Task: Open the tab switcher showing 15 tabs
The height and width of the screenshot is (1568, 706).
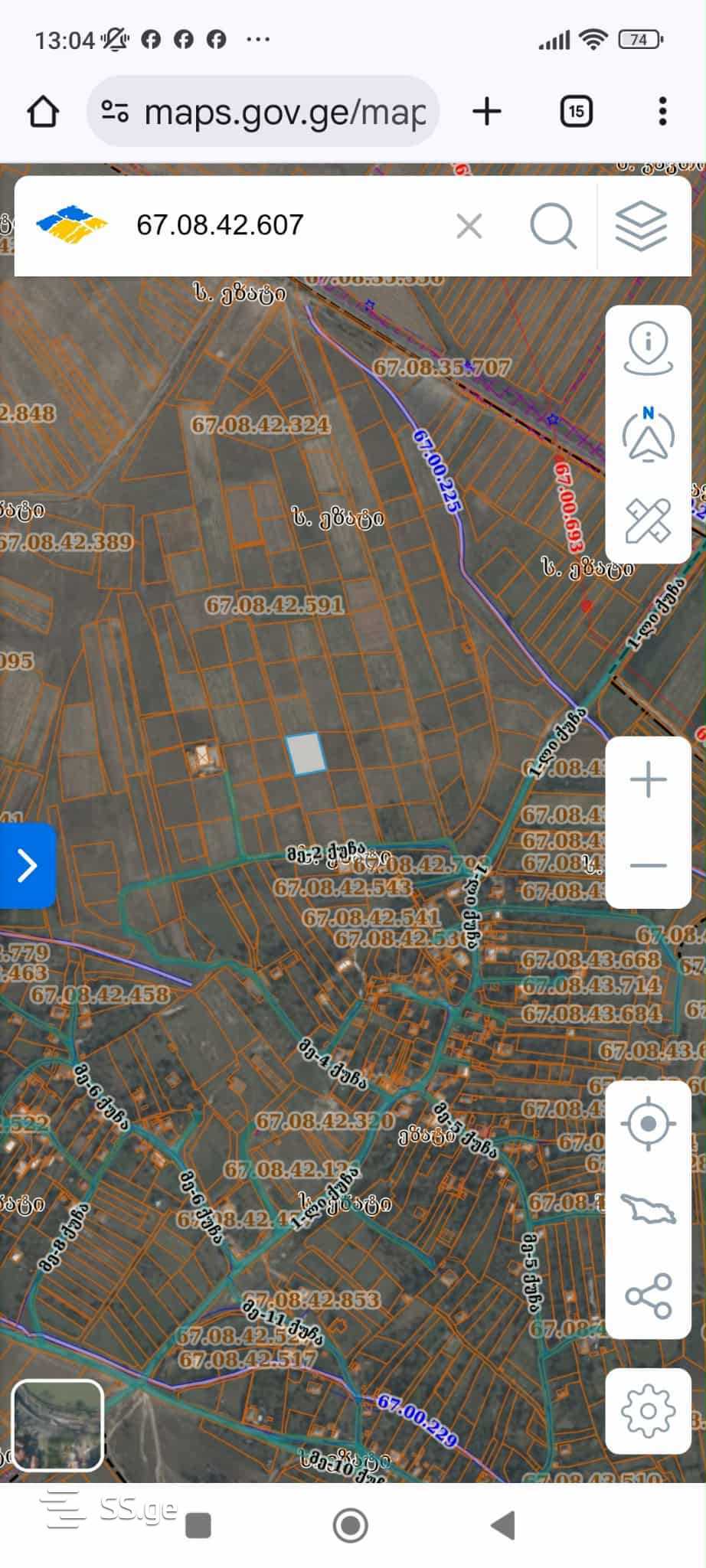Action: point(576,112)
